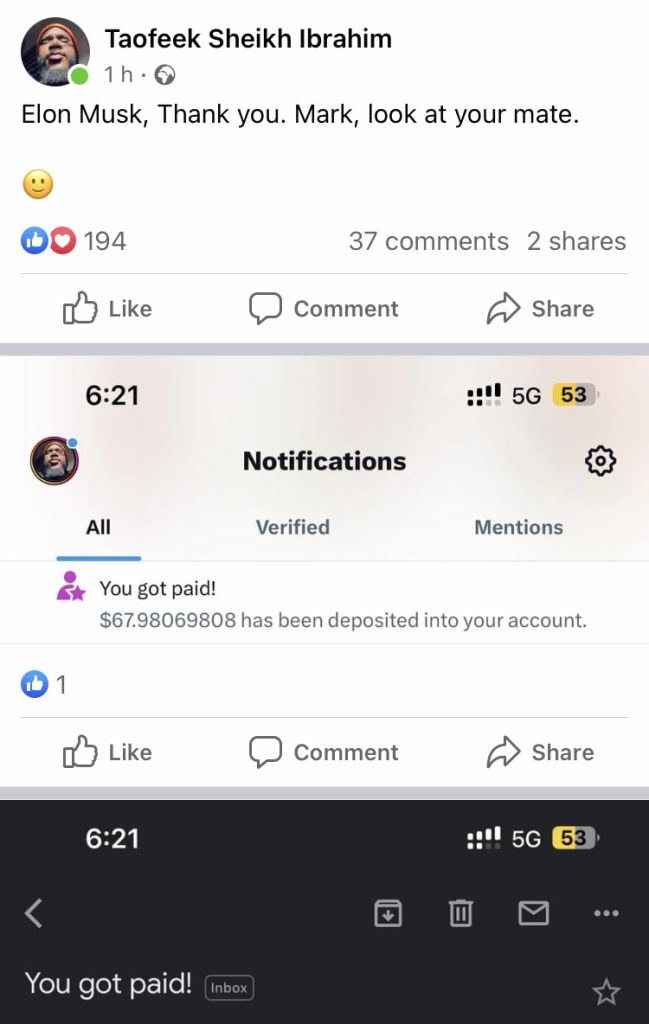View the 2 shares

[x=576, y=241]
